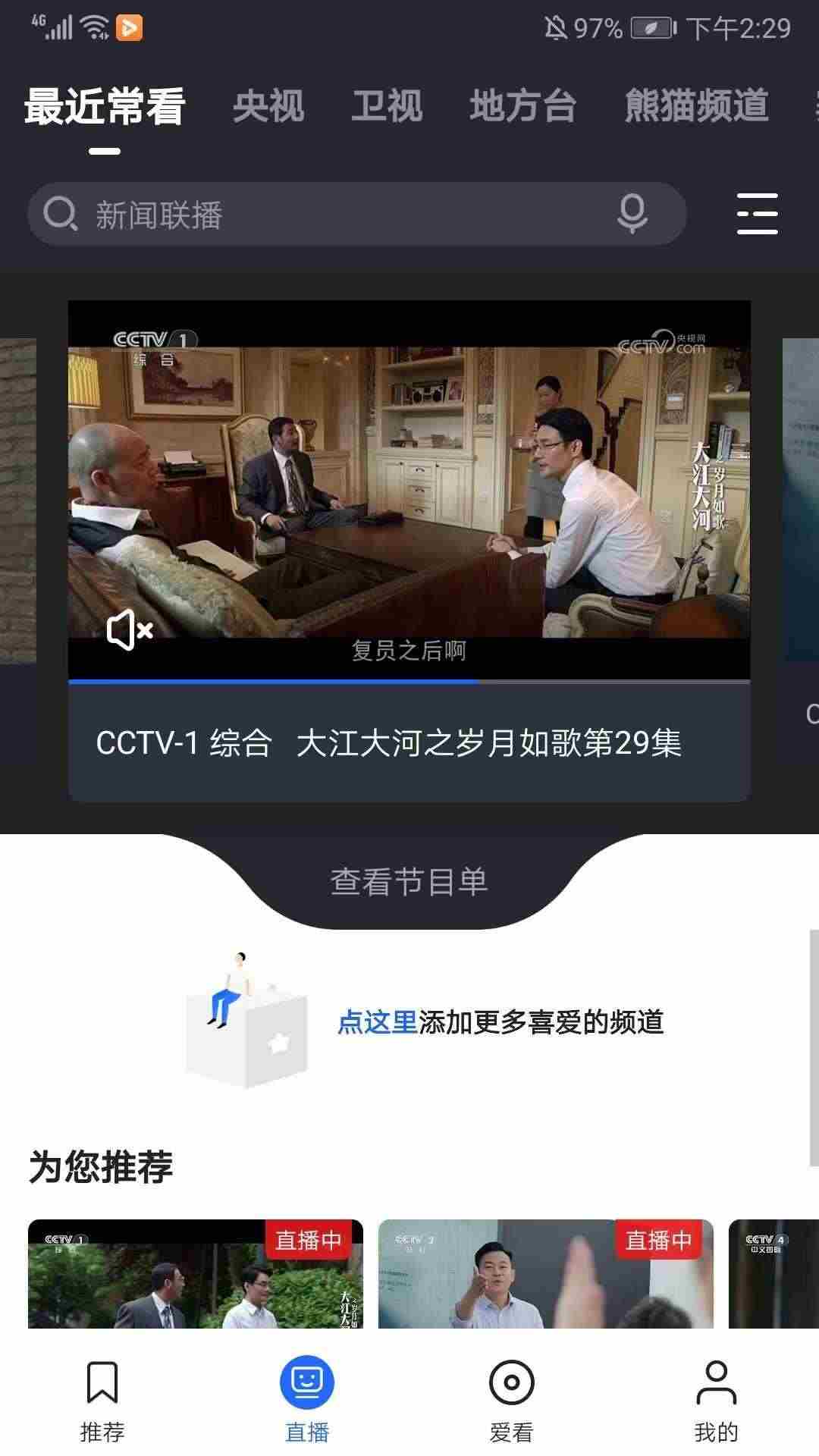Open the recommended CCTV-2 live thumbnail
The width and height of the screenshot is (819, 1456).
coord(545,1274)
